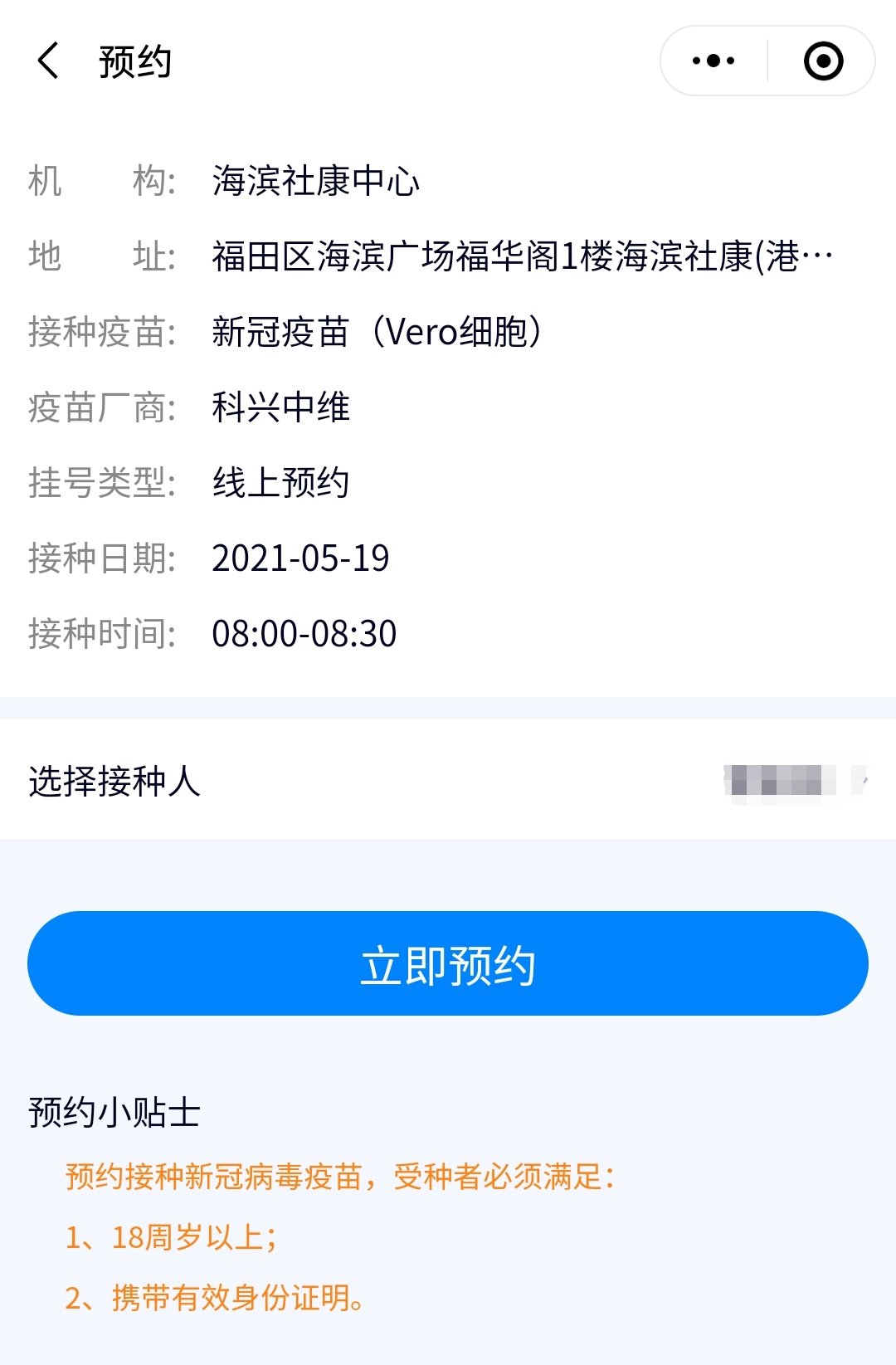
Task: Open the mini program more options menu
Action: click(713, 61)
